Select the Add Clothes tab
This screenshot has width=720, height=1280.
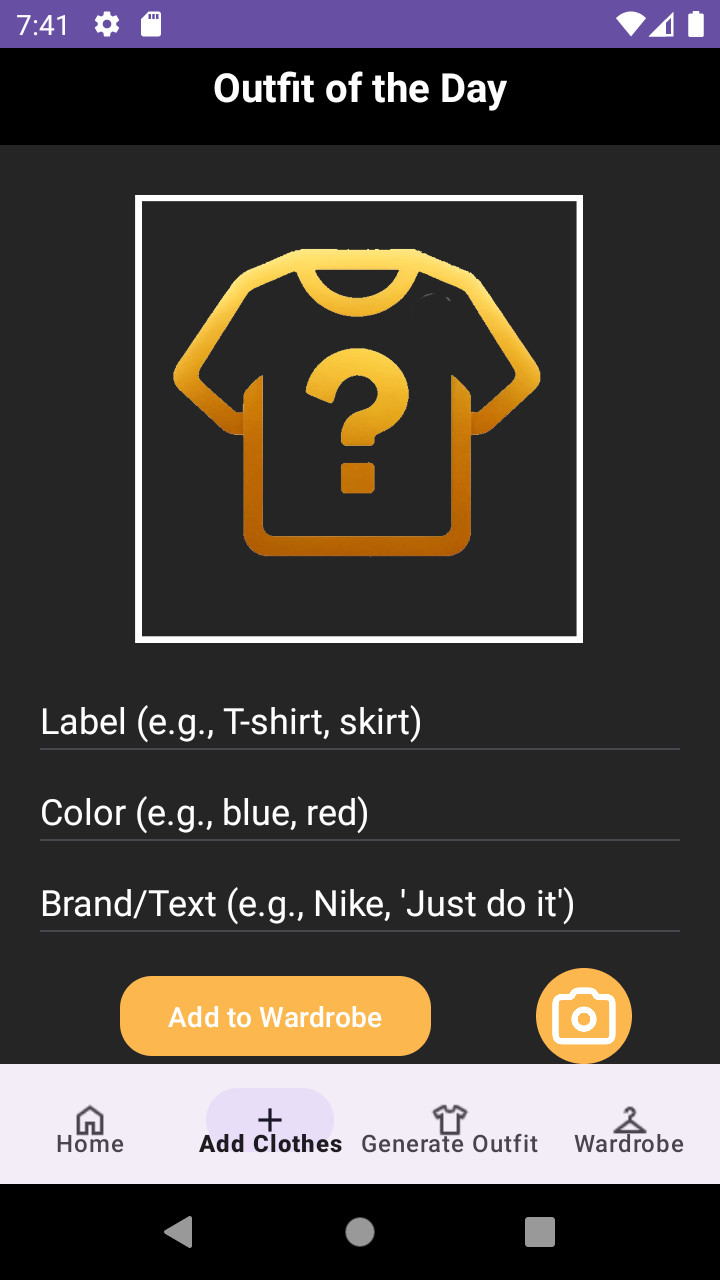pos(270,1128)
